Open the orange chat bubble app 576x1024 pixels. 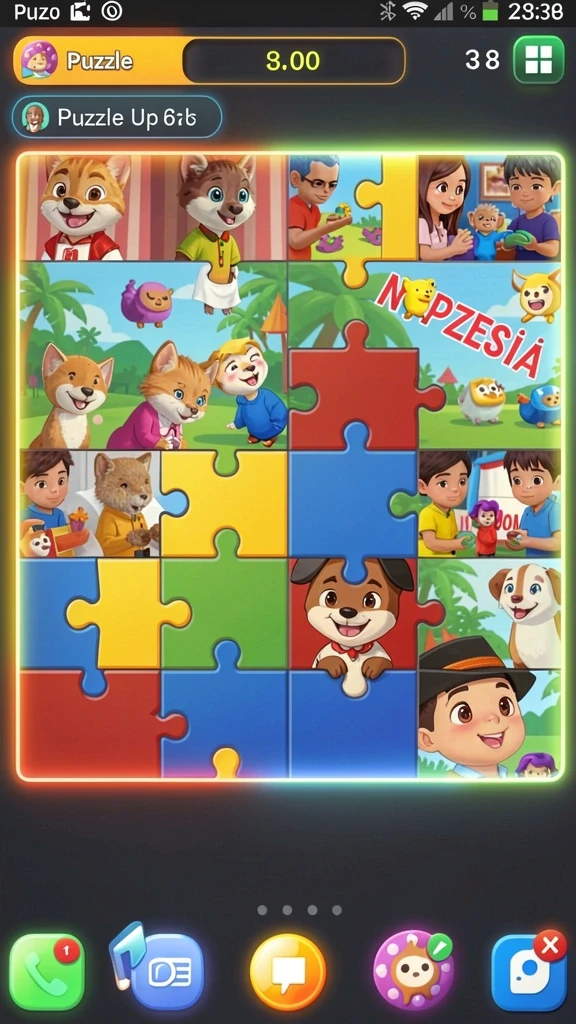(x=287, y=972)
